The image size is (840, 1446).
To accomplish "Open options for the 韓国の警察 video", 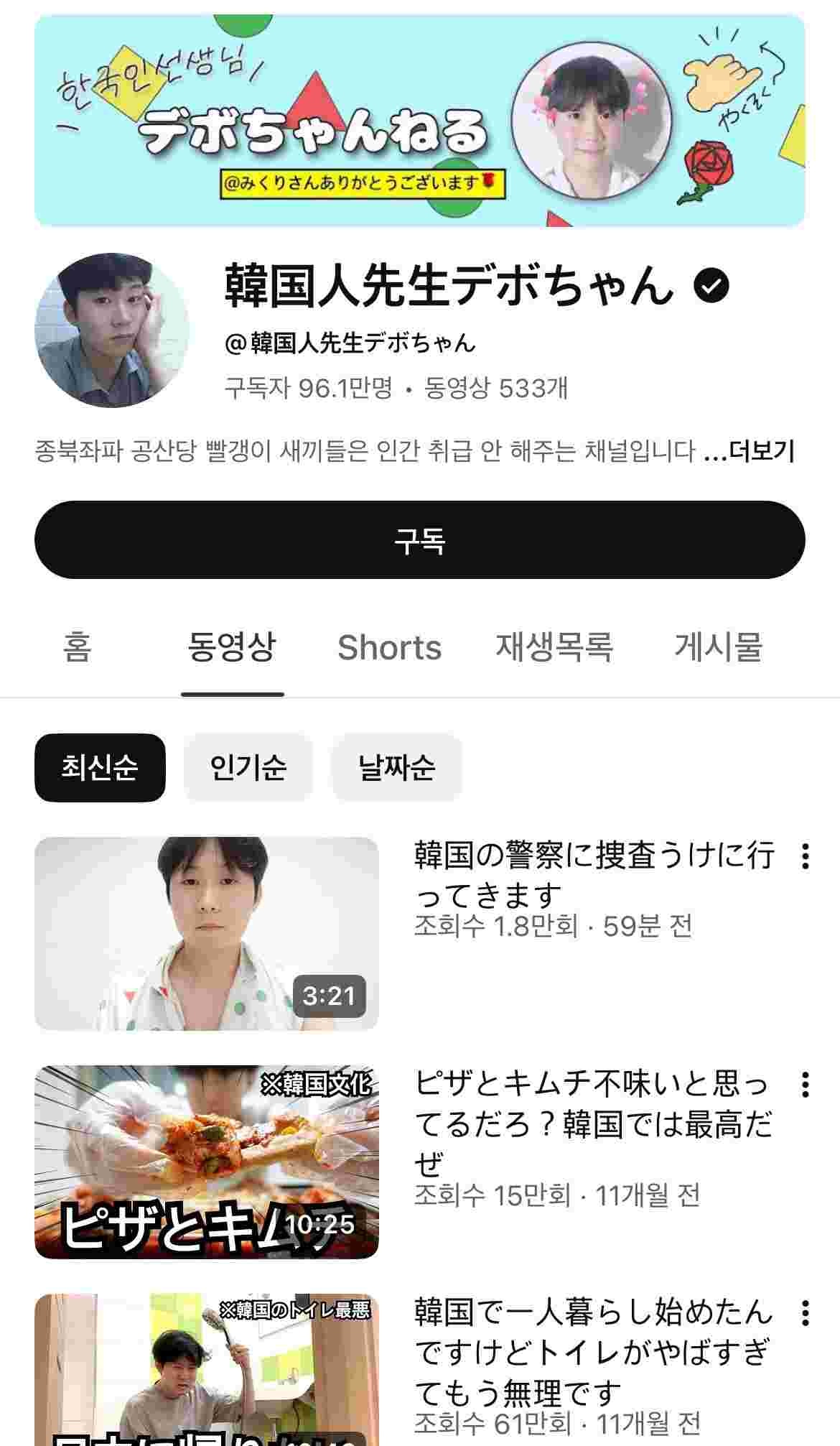I will [806, 856].
